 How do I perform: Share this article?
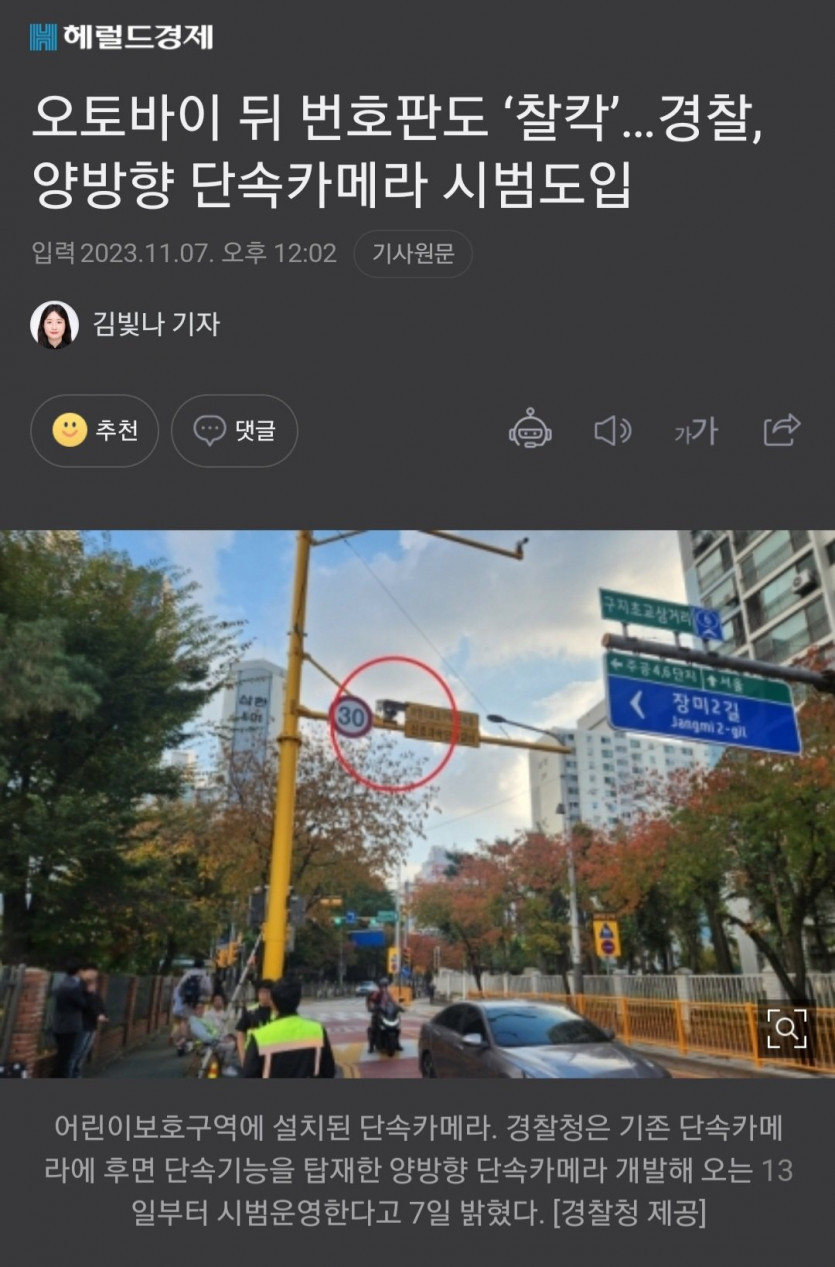click(781, 430)
